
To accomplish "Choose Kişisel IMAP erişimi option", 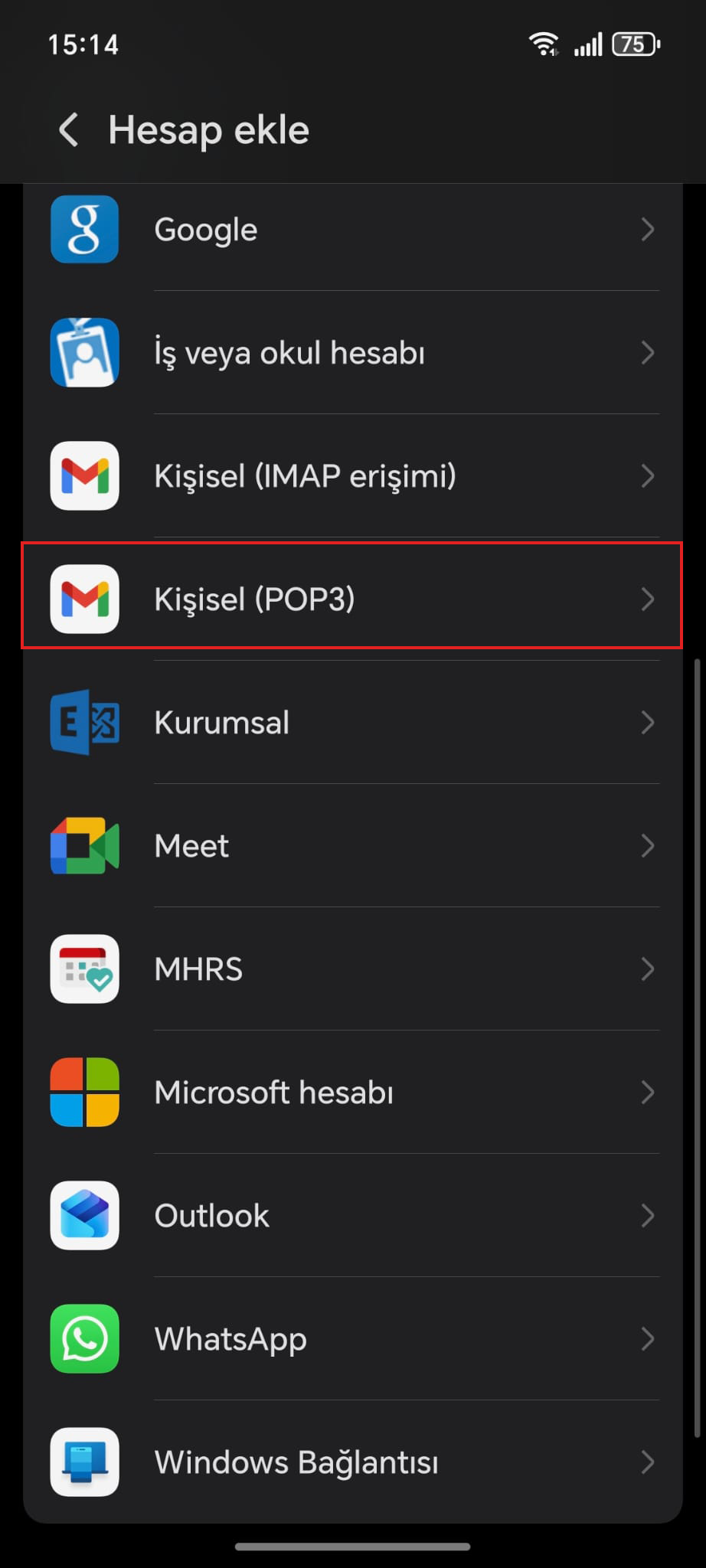I will 306,475.
